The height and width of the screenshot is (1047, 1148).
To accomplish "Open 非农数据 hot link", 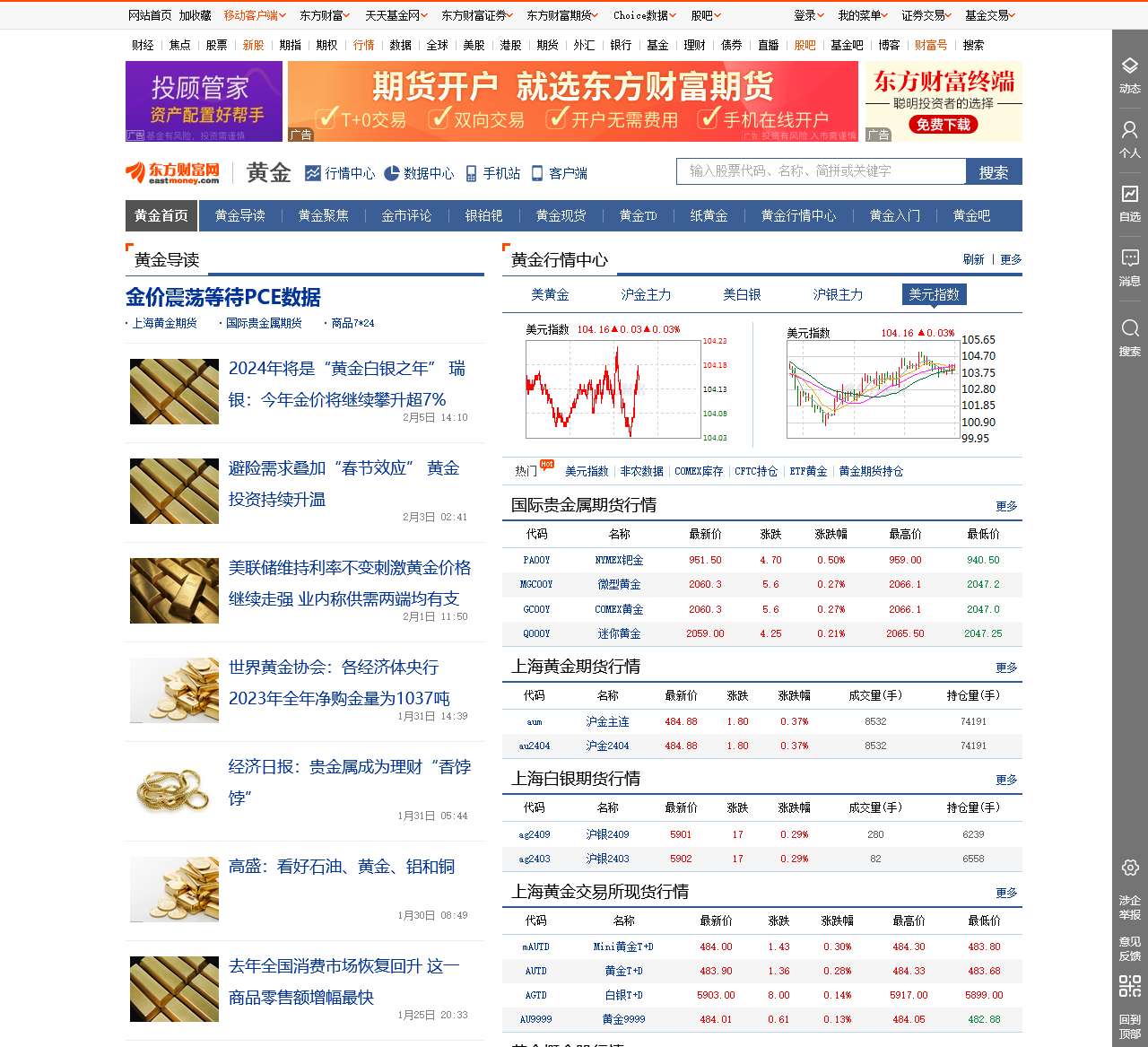I will [641, 471].
